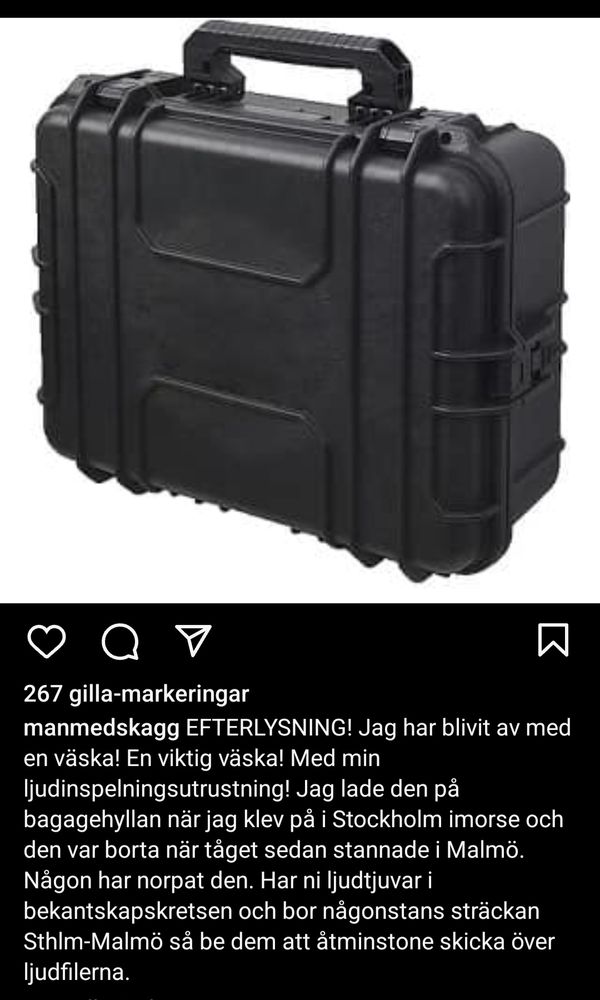Open manmedskagg's profile from caption
This screenshot has width=600, height=1000.
tap(100, 726)
